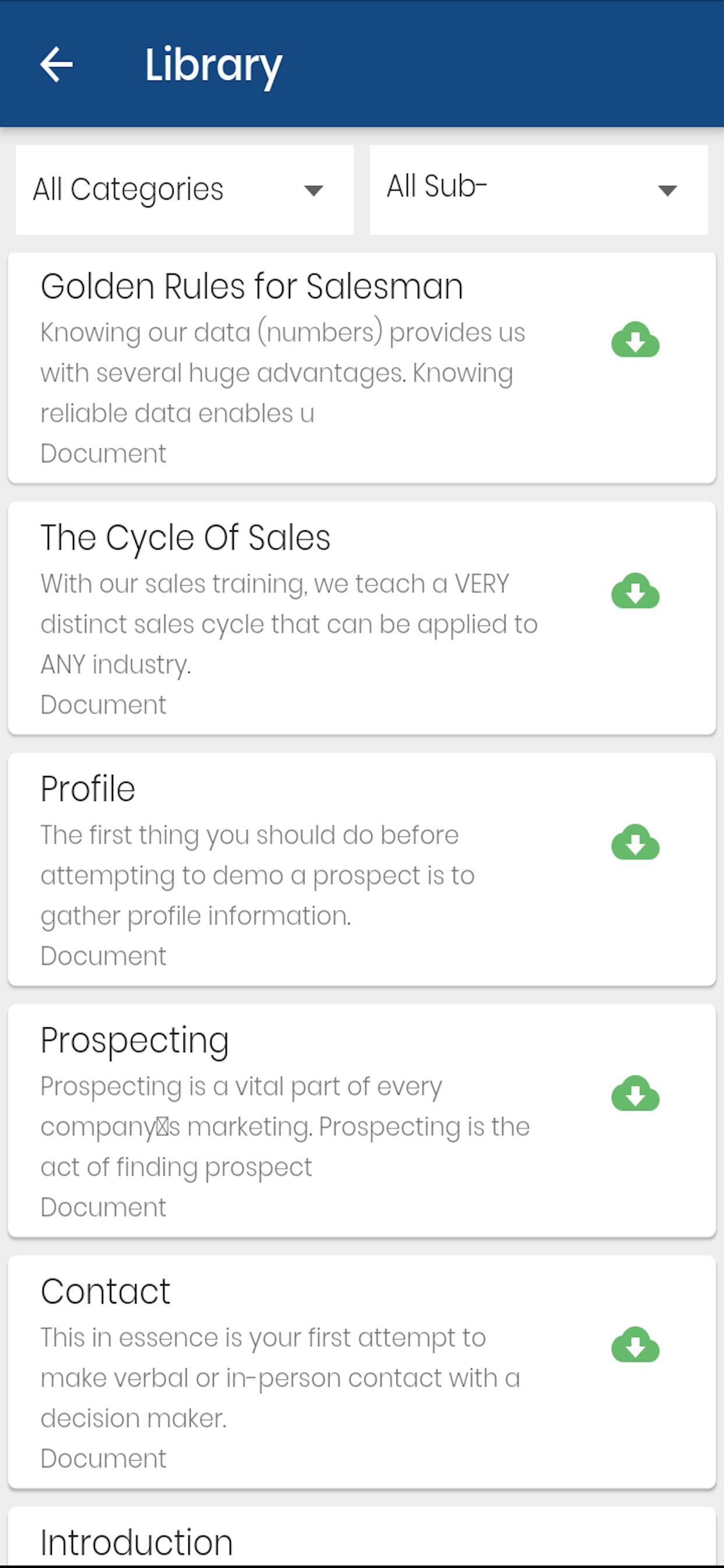Open the Golden Rules for Salesman card
This screenshot has width=724, height=1568.
coord(362,368)
